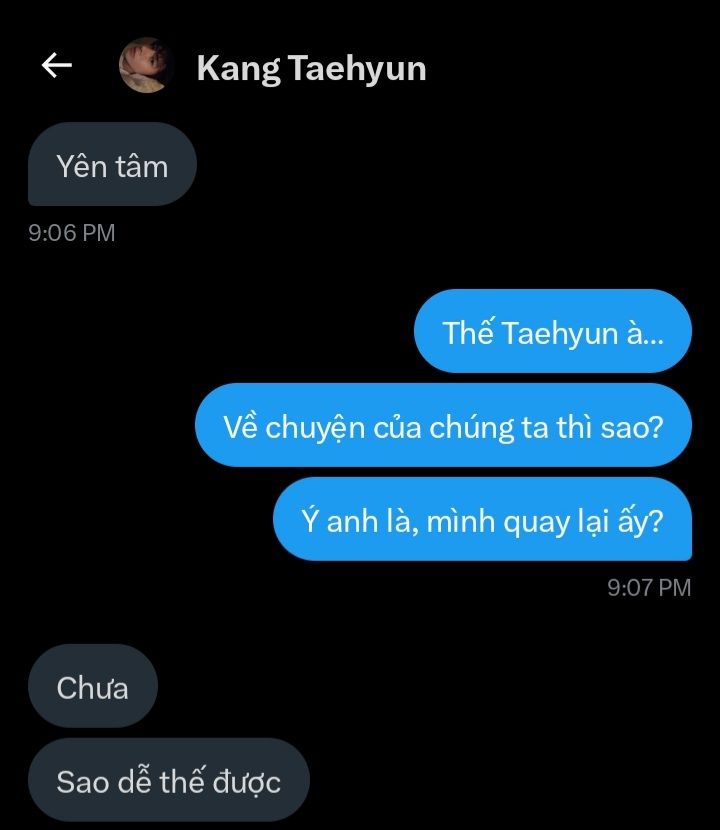Open Kang Taehyun's profile picture
The height and width of the screenshot is (830, 720).
click(x=147, y=66)
